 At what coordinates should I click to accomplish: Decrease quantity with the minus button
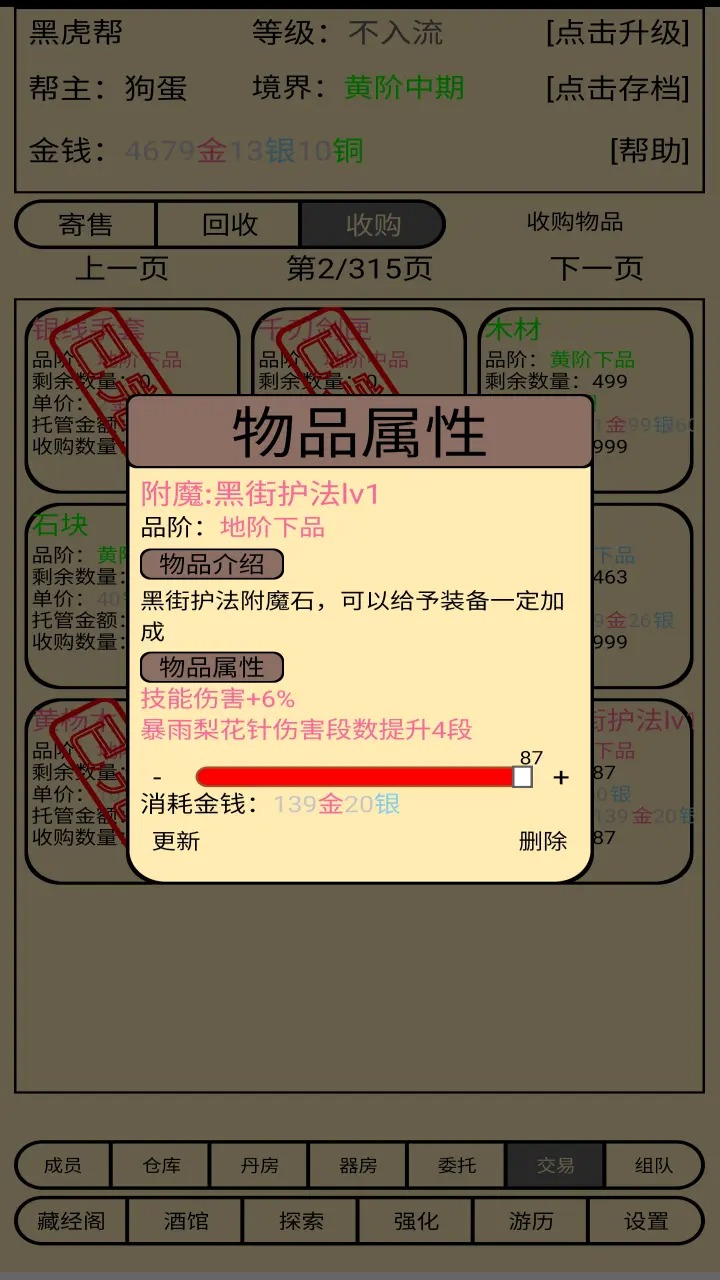[x=157, y=778]
